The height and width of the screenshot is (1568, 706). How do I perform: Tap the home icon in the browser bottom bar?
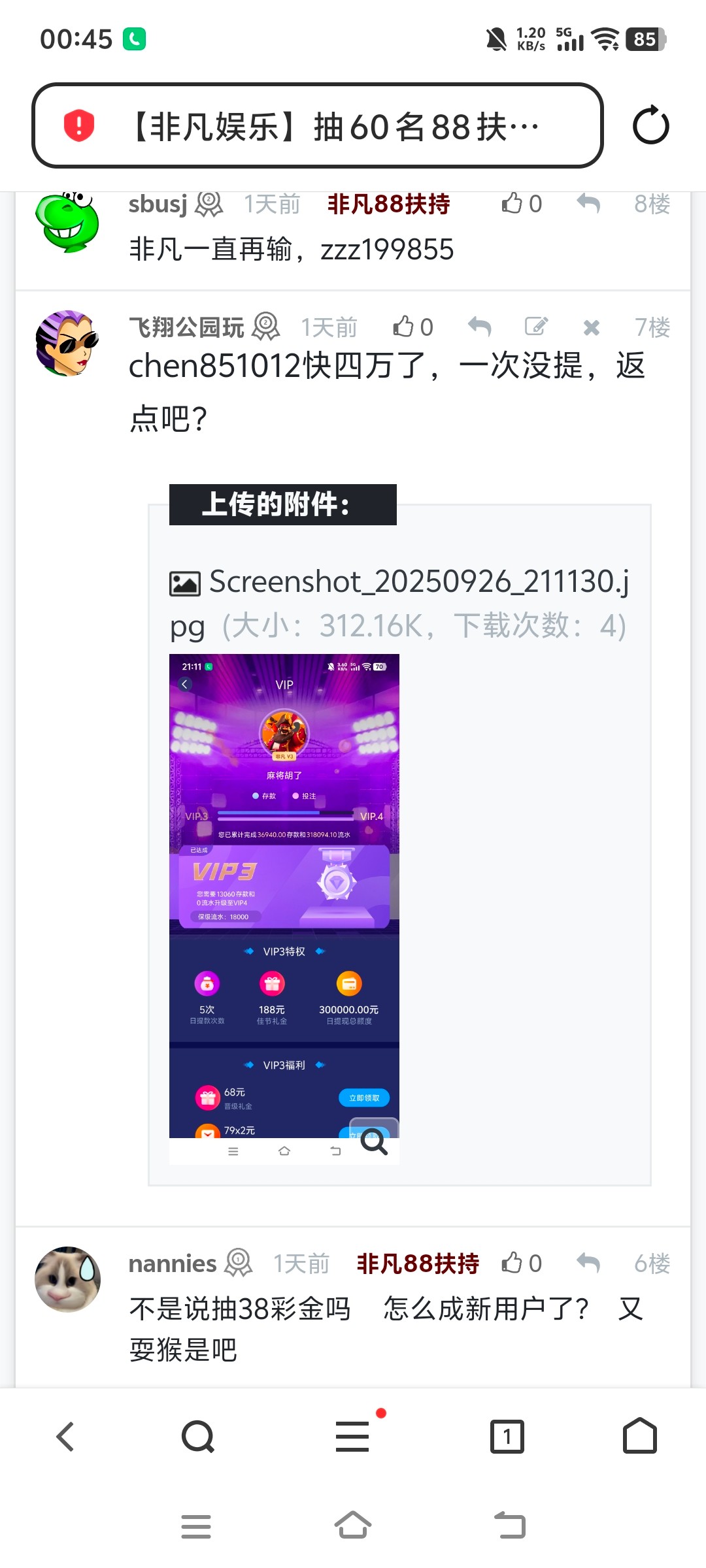coord(641,1435)
